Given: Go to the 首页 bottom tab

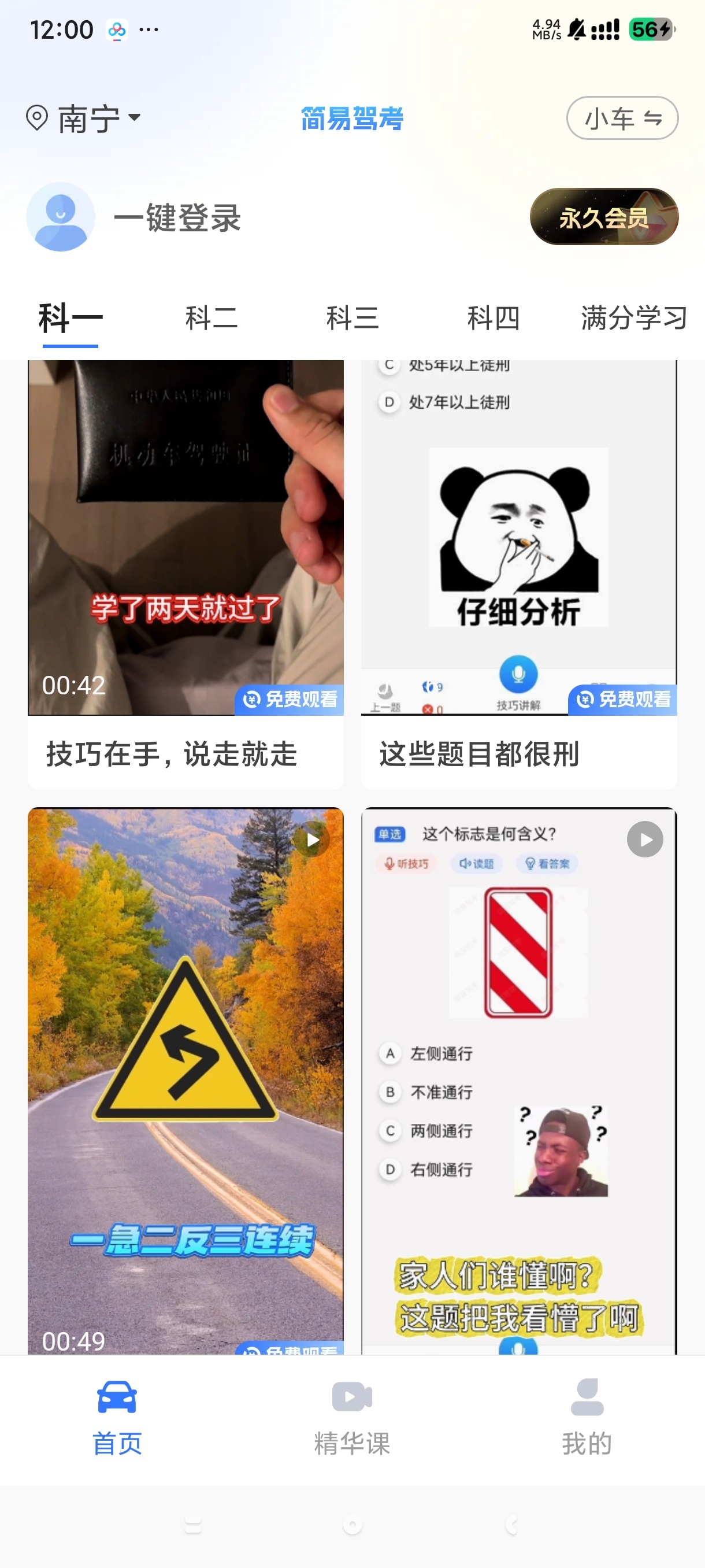Looking at the screenshot, I should tap(117, 1416).
